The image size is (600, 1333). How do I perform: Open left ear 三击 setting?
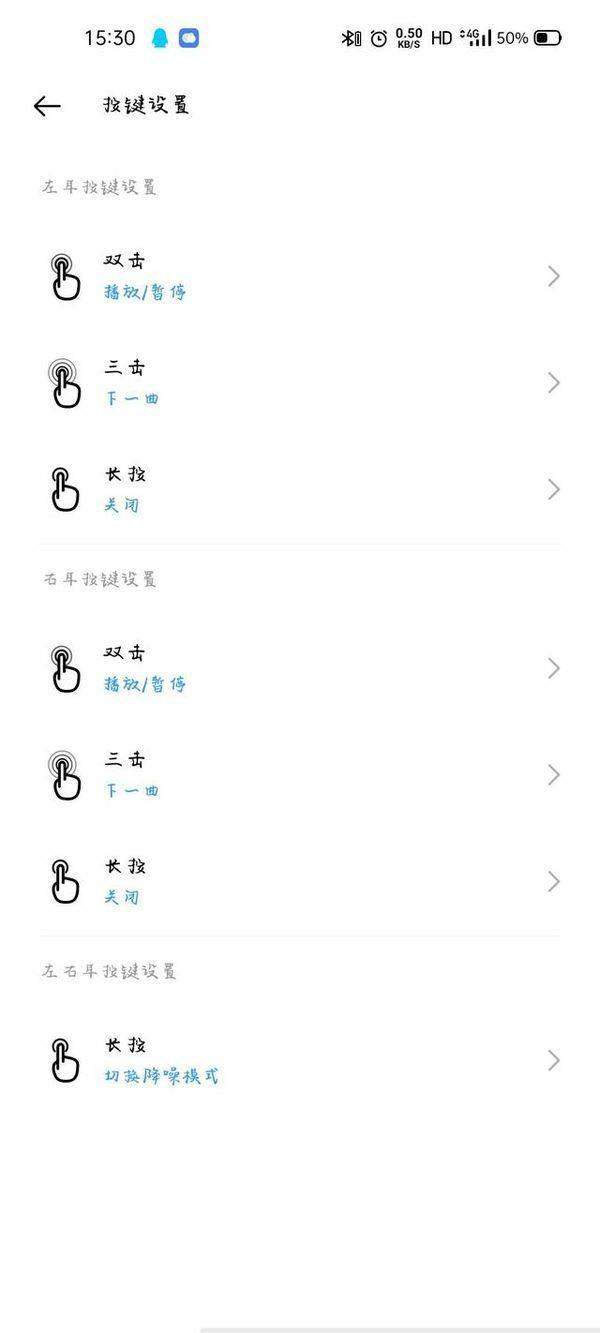(300, 383)
